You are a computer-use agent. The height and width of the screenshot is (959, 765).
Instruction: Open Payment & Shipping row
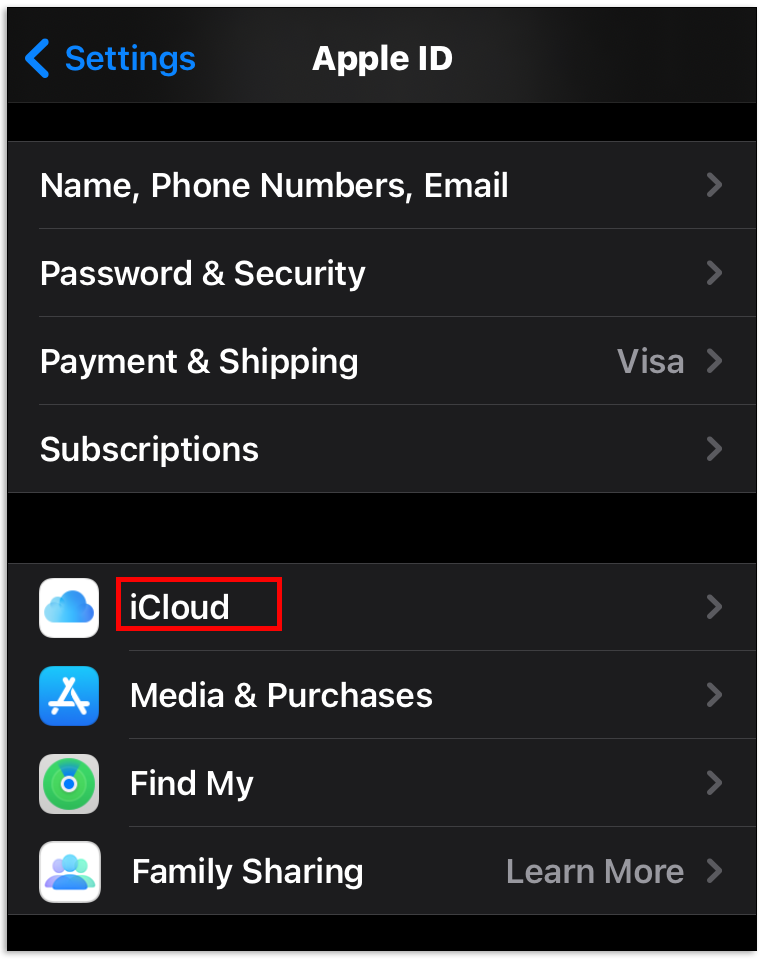(x=199, y=362)
